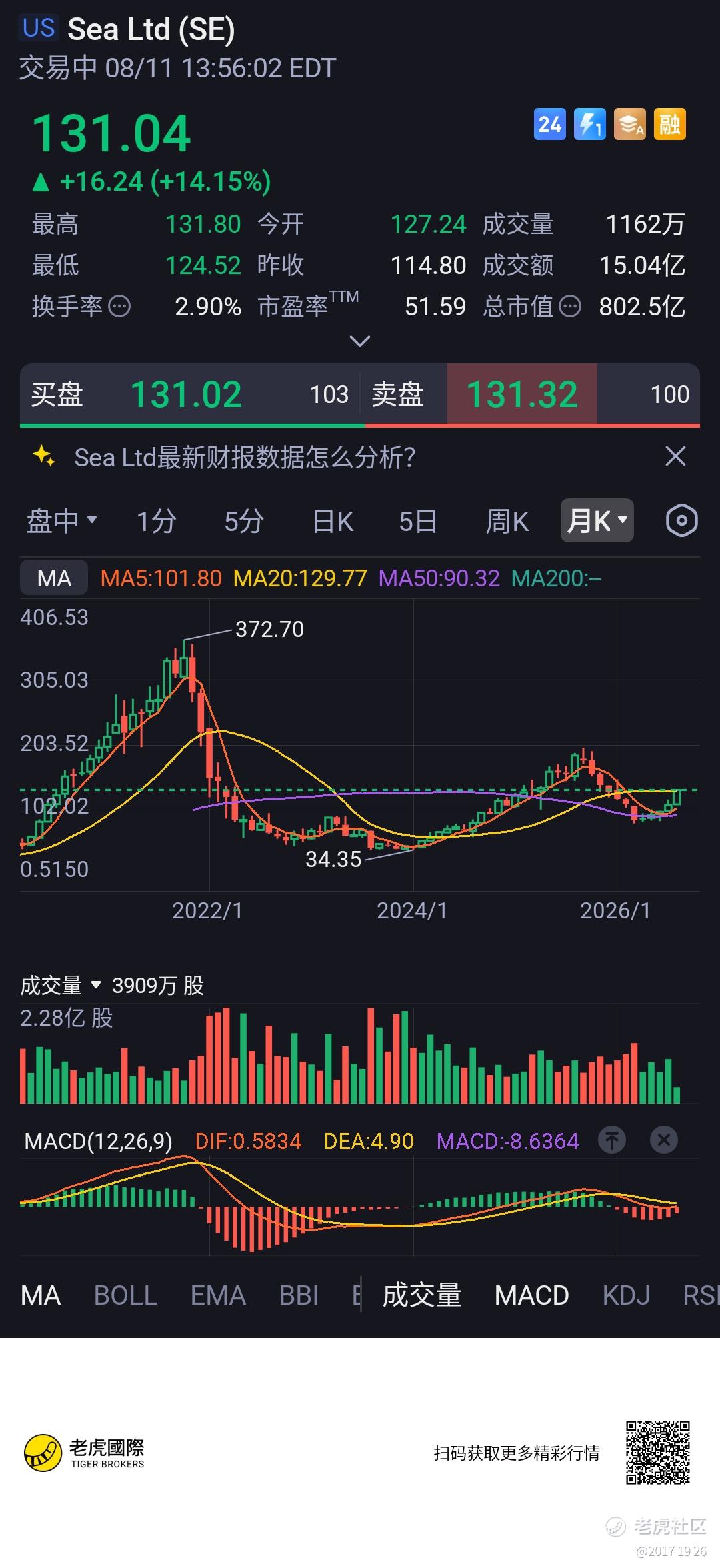720x1568 pixels.
Task: Select the EMA overlay indicator
Action: [218, 1295]
